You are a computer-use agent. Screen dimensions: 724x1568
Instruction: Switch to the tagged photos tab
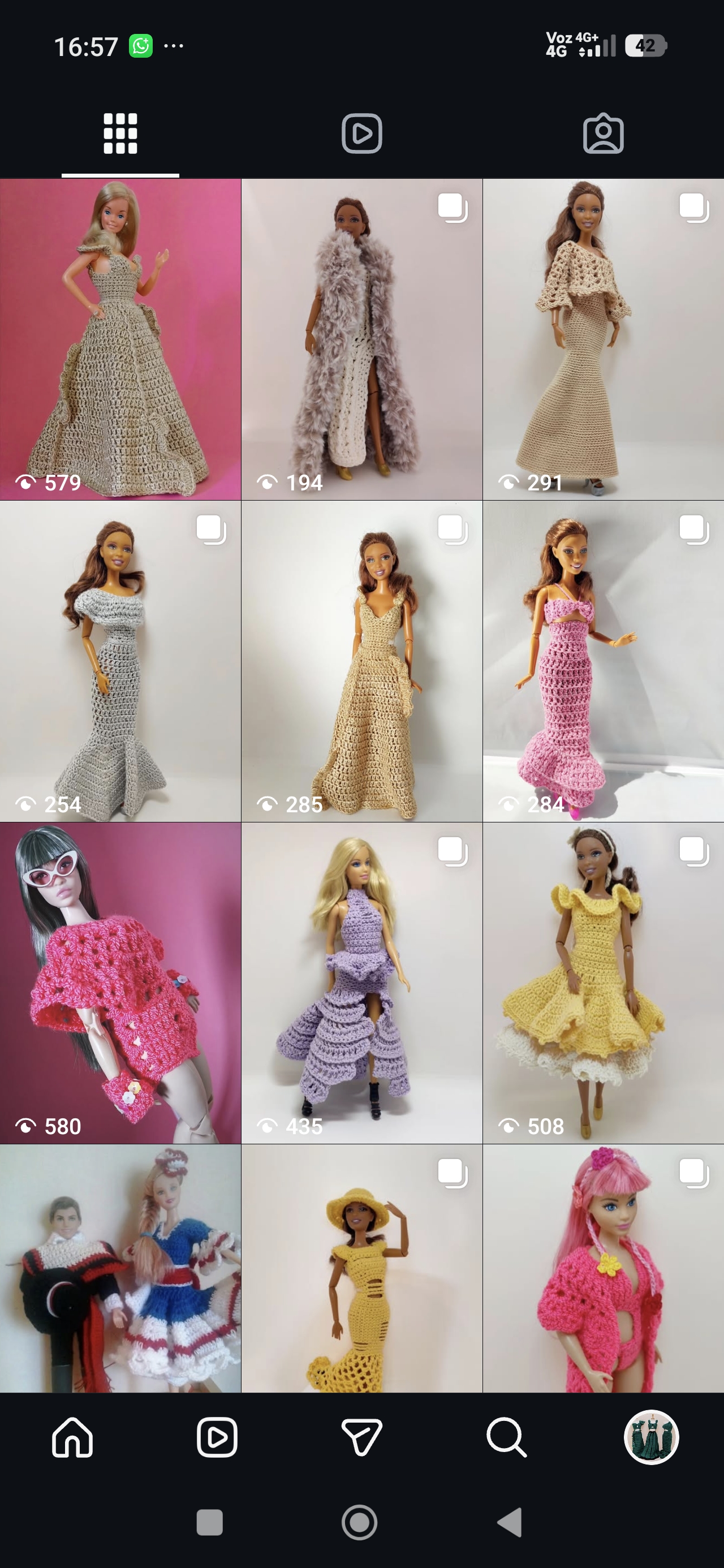[x=603, y=133]
